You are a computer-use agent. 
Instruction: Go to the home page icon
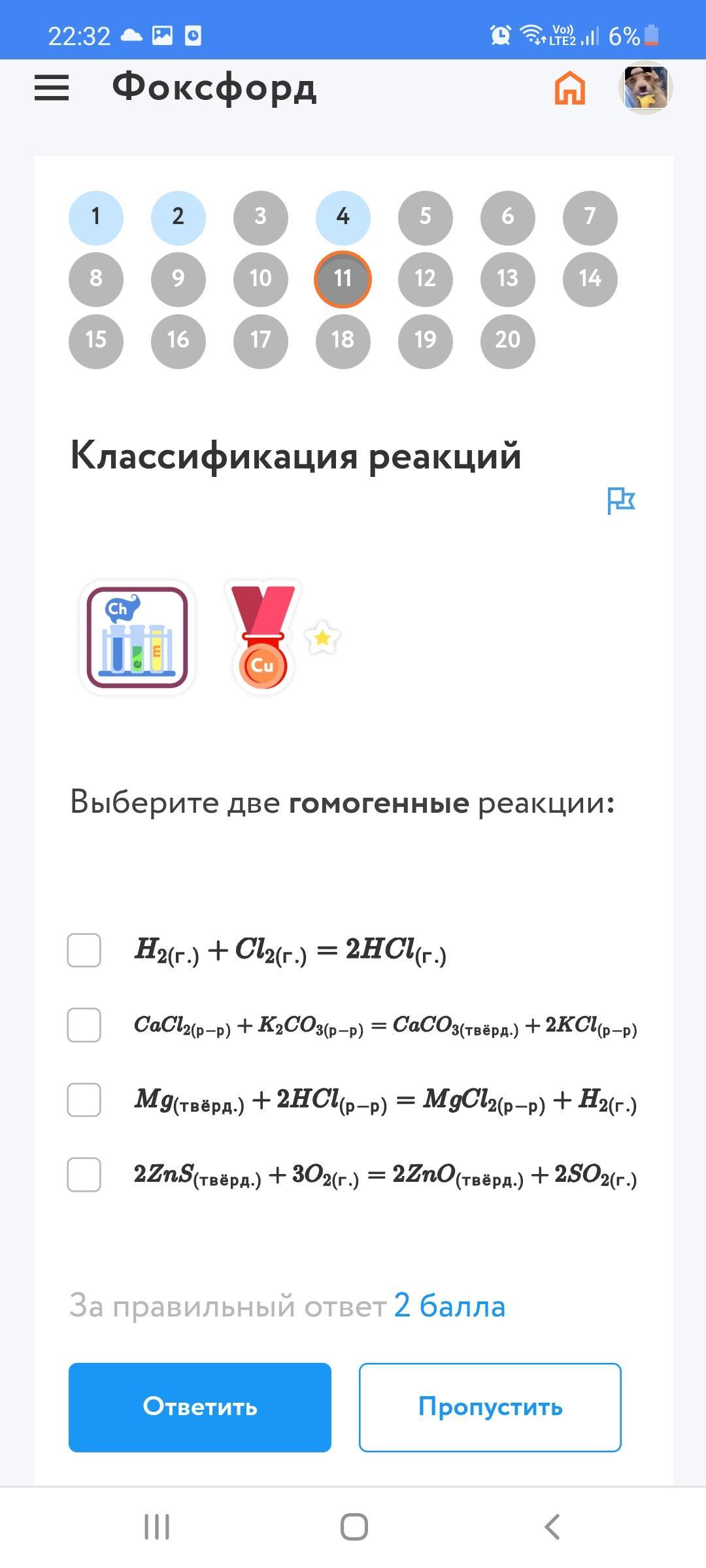click(569, 88)
